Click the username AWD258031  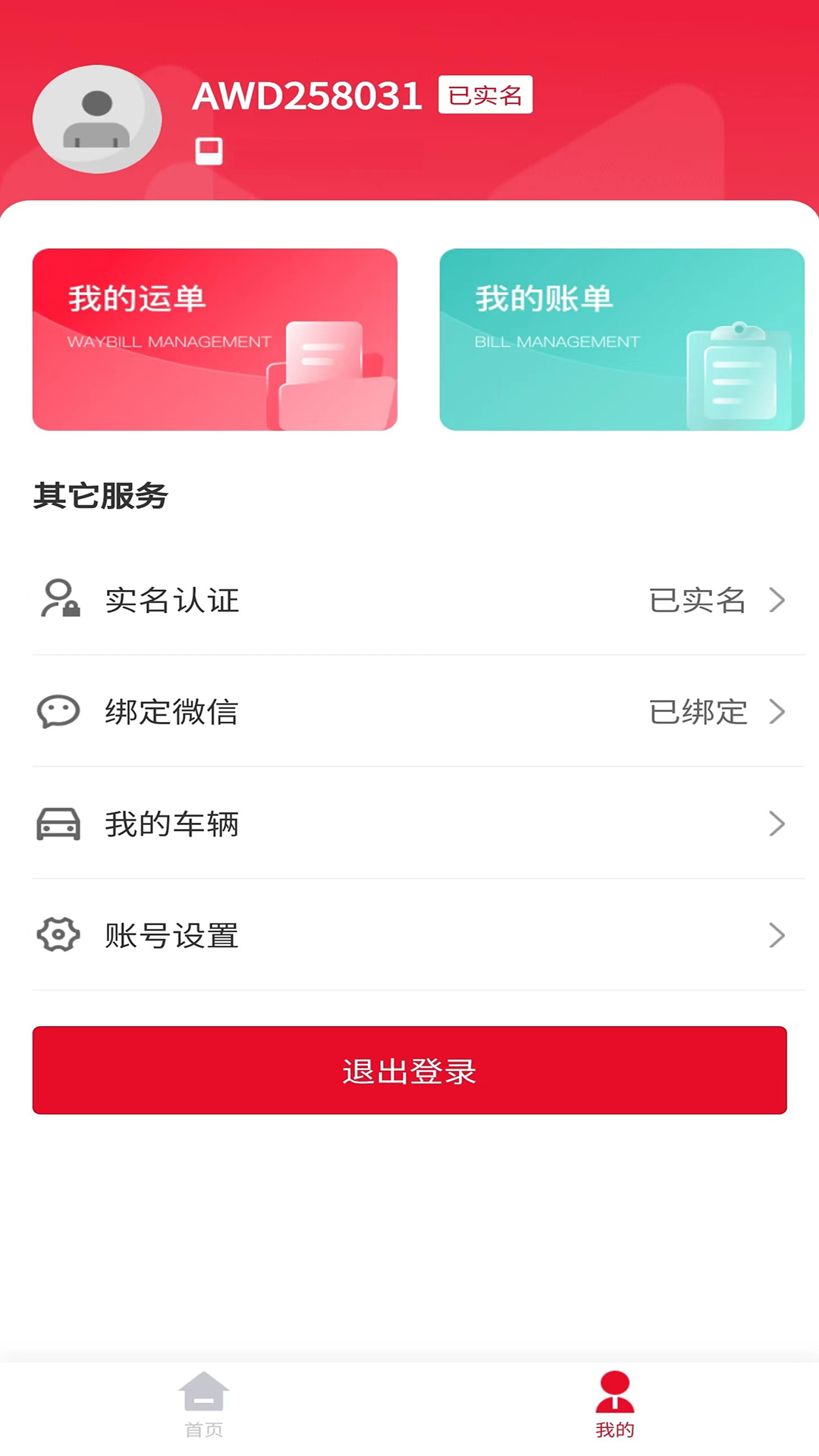click(x=308, y=96)
